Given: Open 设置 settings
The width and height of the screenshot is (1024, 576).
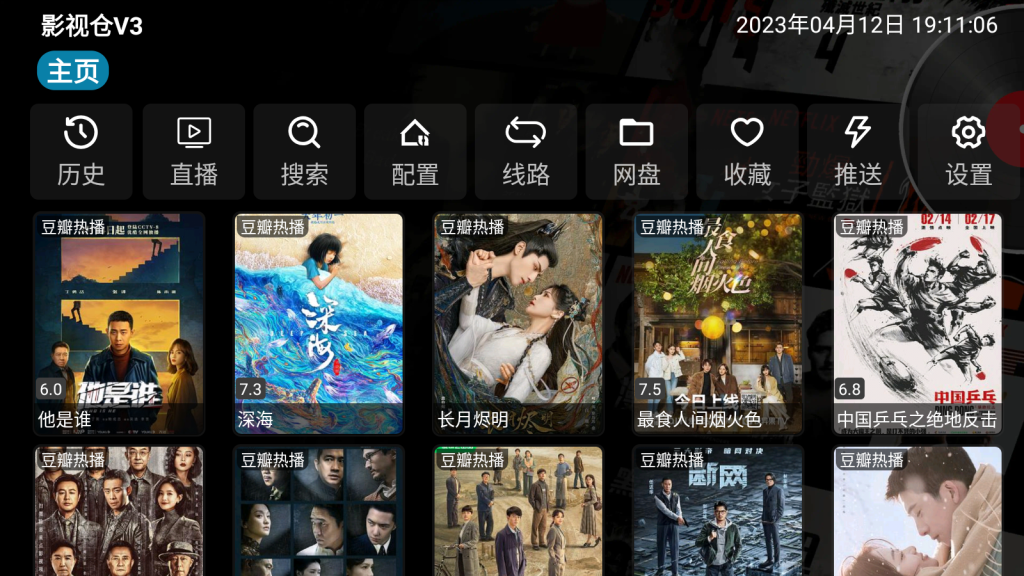Looking at the screenshot, I should coord(968,151).
